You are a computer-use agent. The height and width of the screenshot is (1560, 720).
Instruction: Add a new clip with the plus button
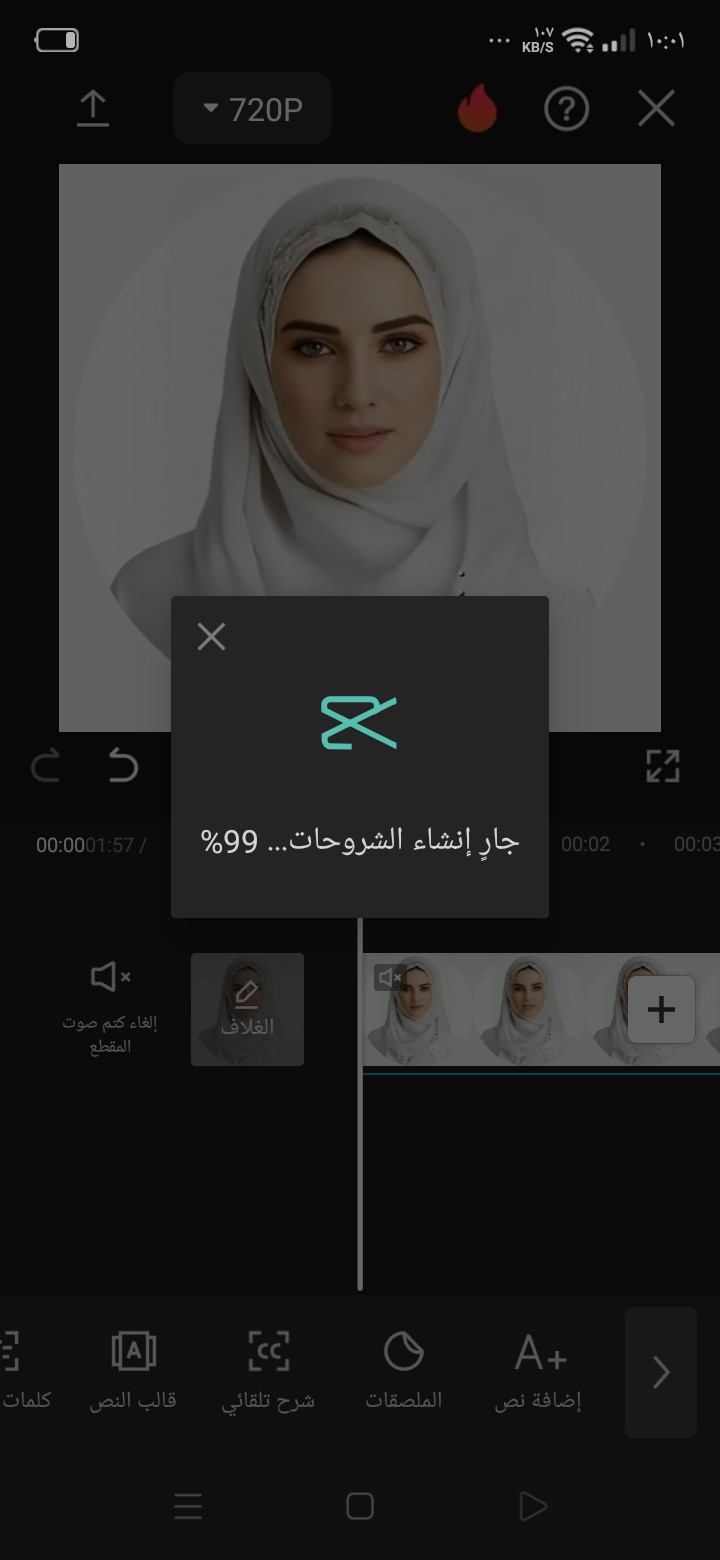pos(661,1009)
